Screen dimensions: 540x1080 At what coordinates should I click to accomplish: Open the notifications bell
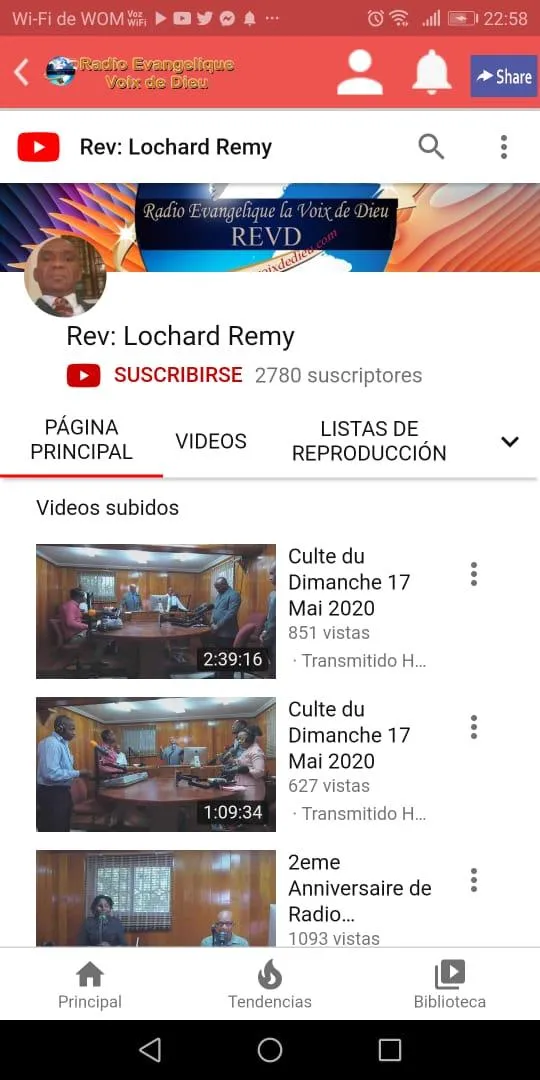coord(432,72)
